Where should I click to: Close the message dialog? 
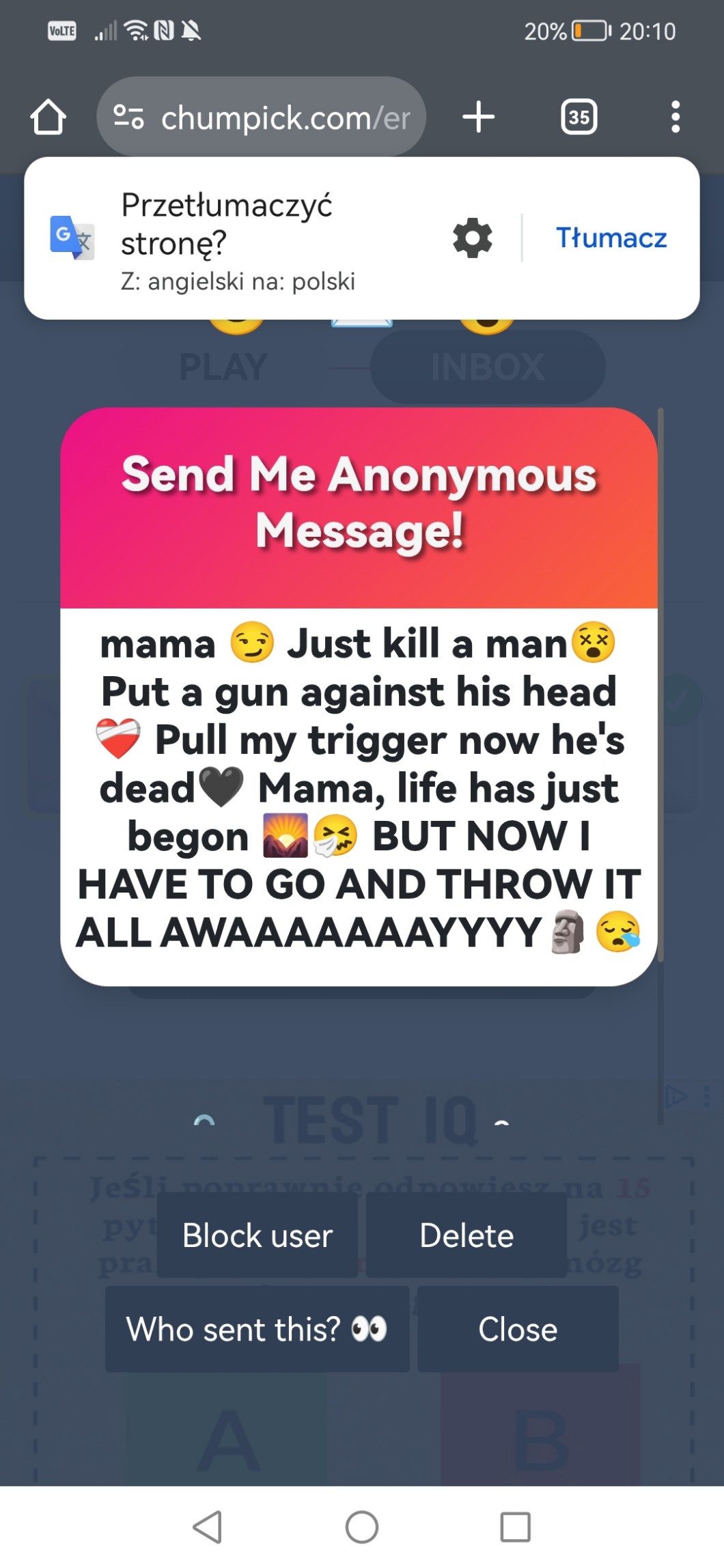[x=518, y=1329]
